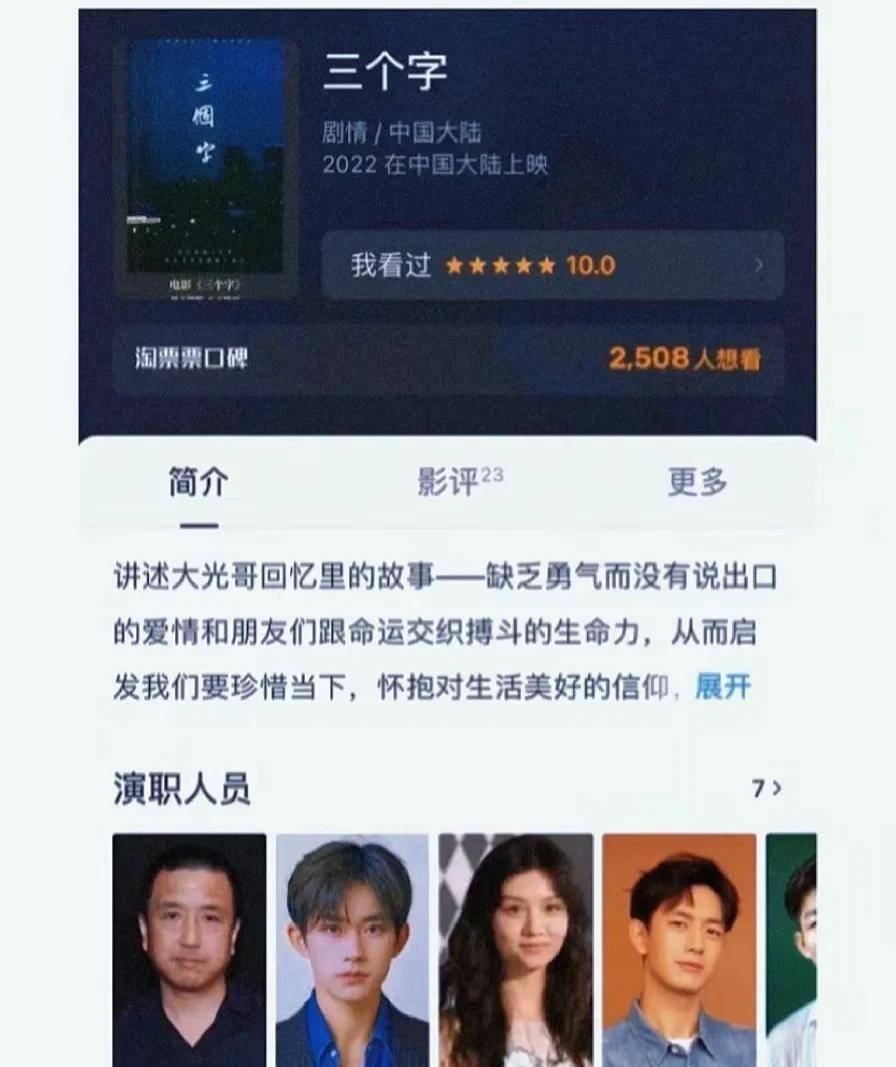This screenshot has width=896, height=1067.
Task: Open my 我看过 10.0 rating
Action: 552,265
